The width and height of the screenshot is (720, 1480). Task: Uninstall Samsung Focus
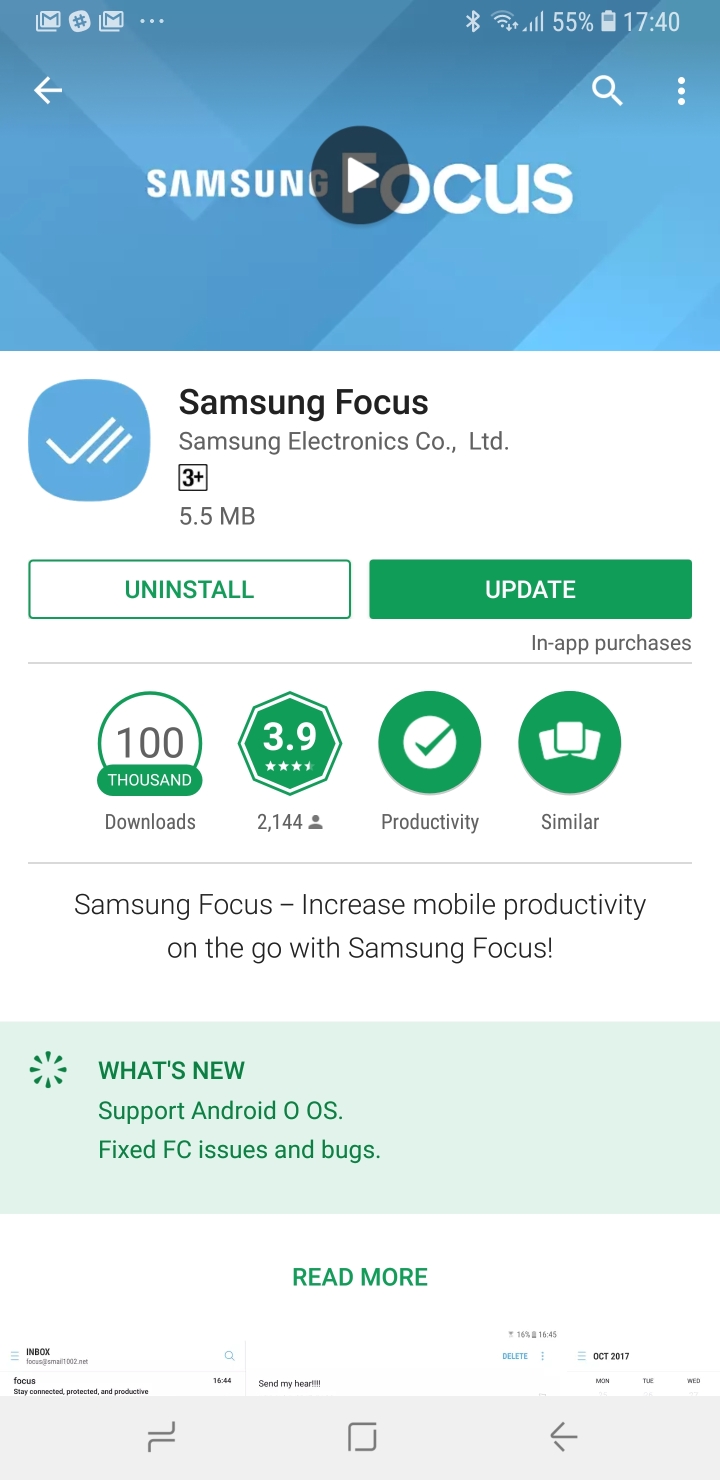pos(189,589)
